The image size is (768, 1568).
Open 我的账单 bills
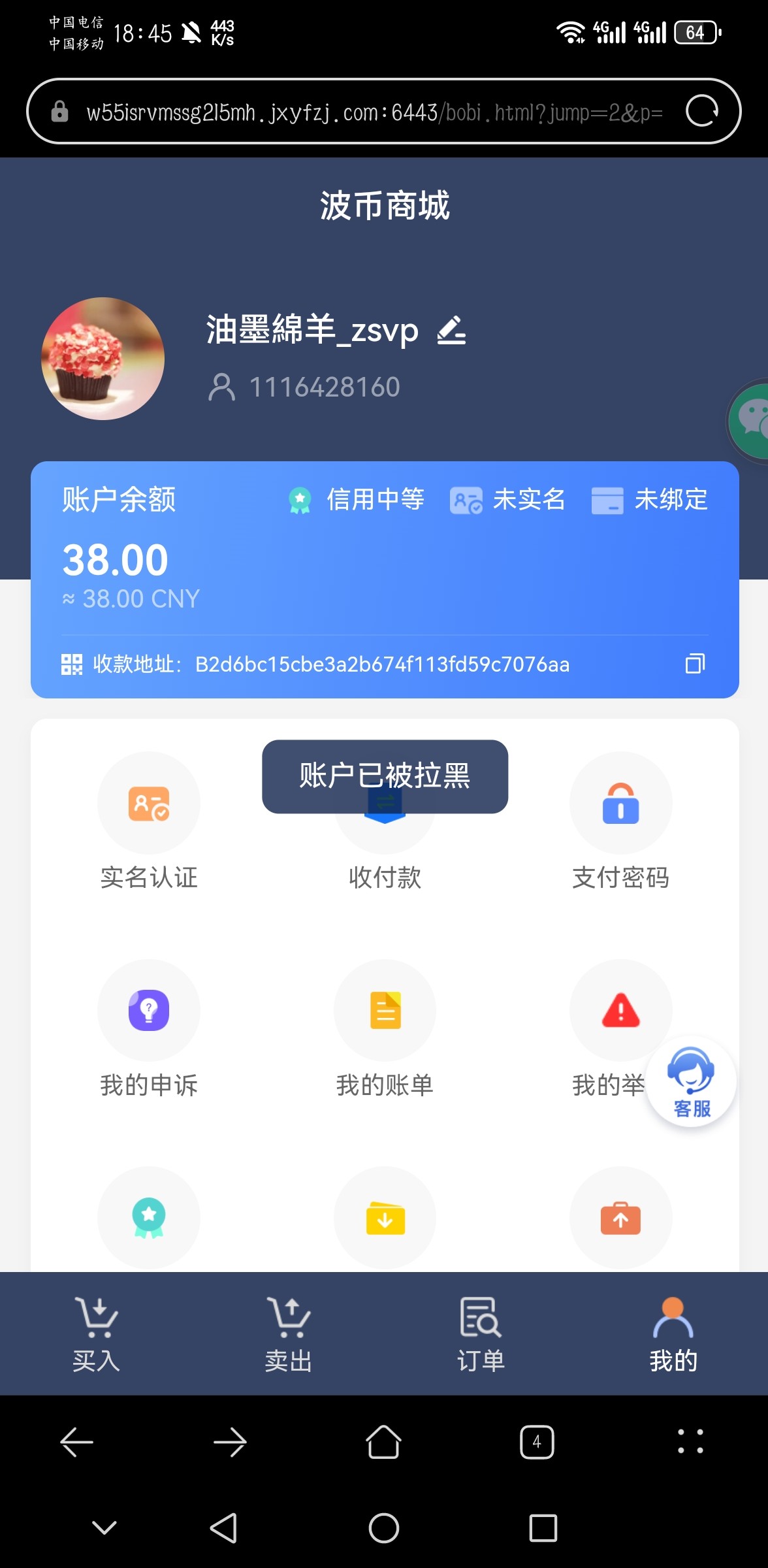(385, 1011)
